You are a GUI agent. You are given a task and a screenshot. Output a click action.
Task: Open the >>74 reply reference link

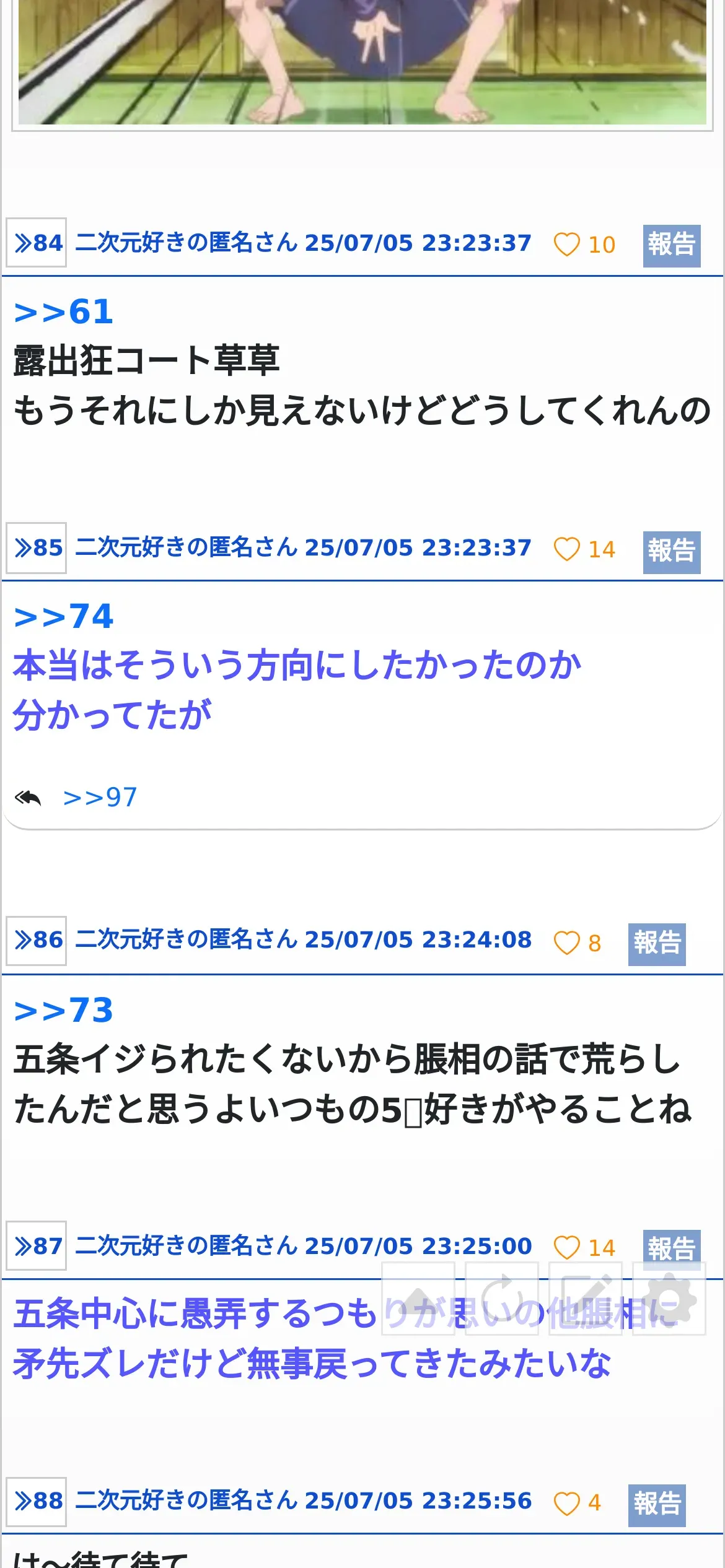pos(63,616)
